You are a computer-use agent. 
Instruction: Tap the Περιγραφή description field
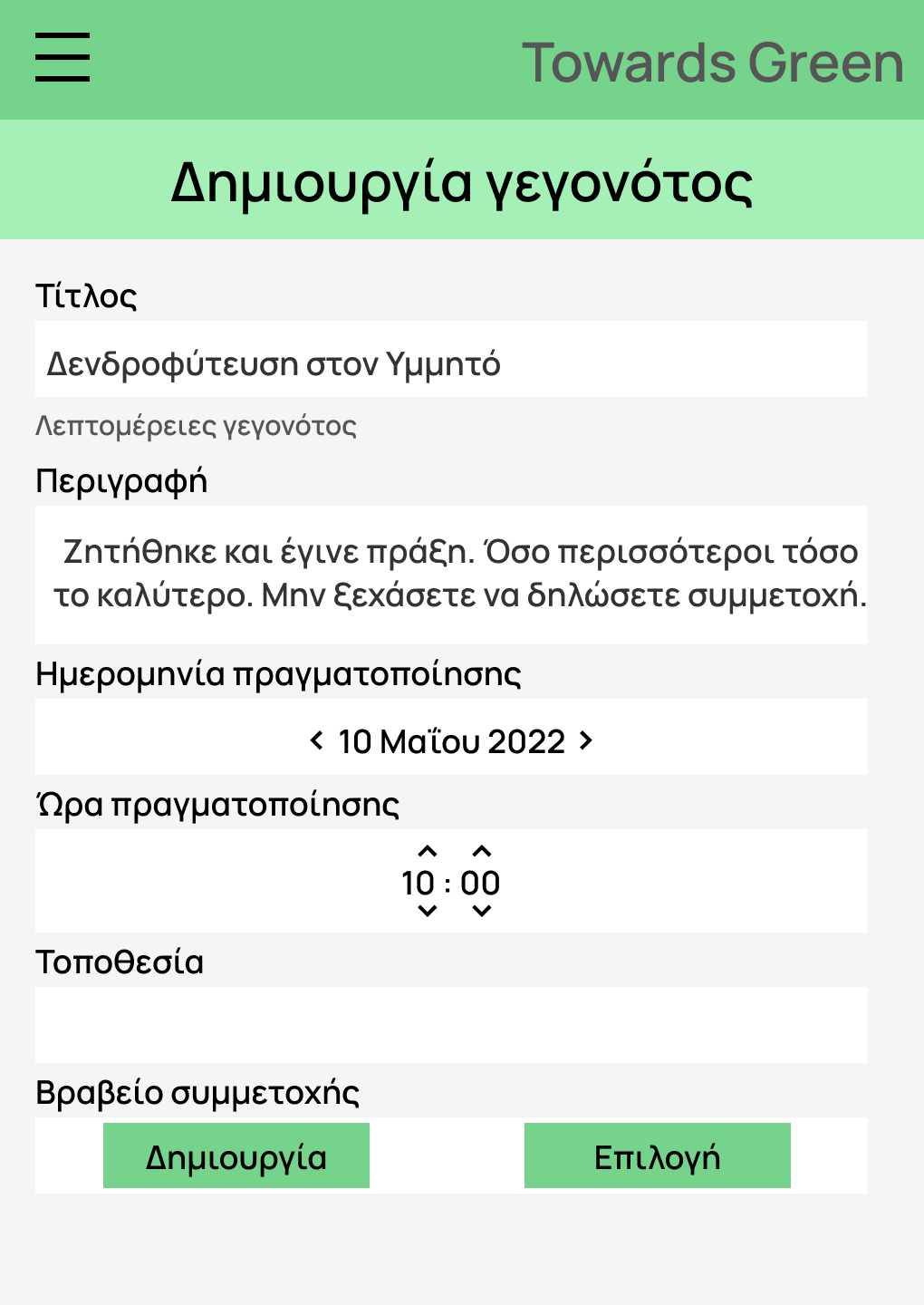pos(451,575)
